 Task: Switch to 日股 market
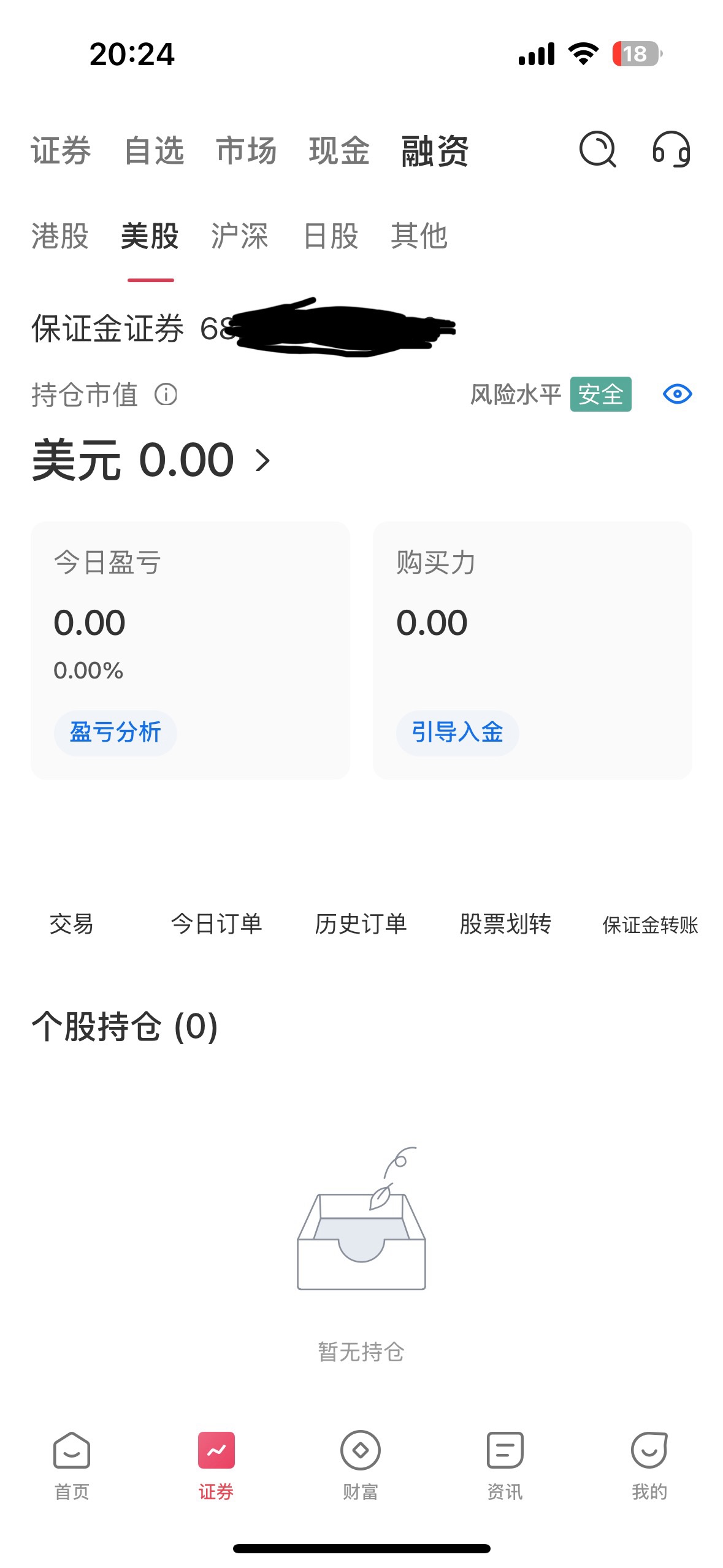tap(331, 236)
